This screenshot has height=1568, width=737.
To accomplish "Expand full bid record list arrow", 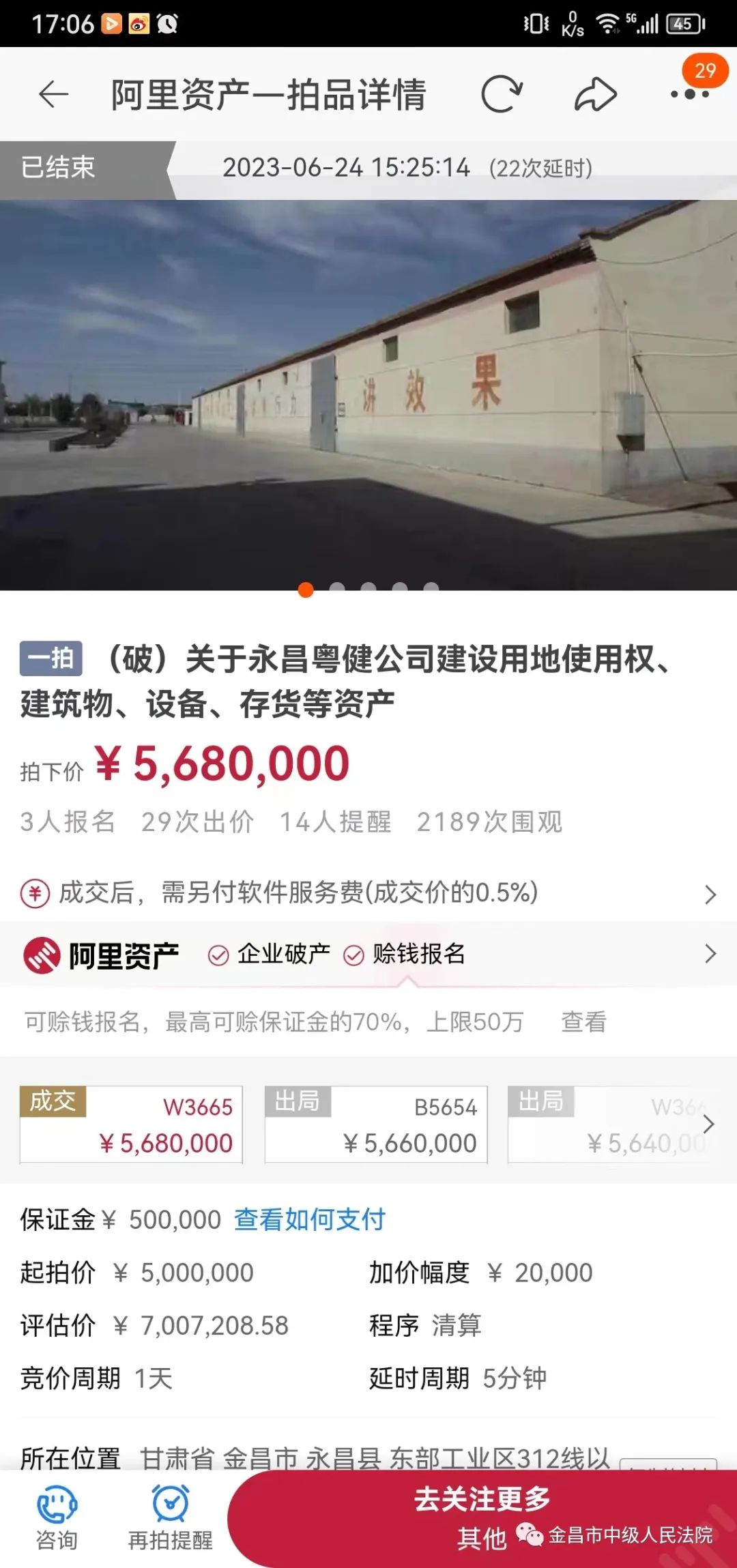I will coord(709,1124).
